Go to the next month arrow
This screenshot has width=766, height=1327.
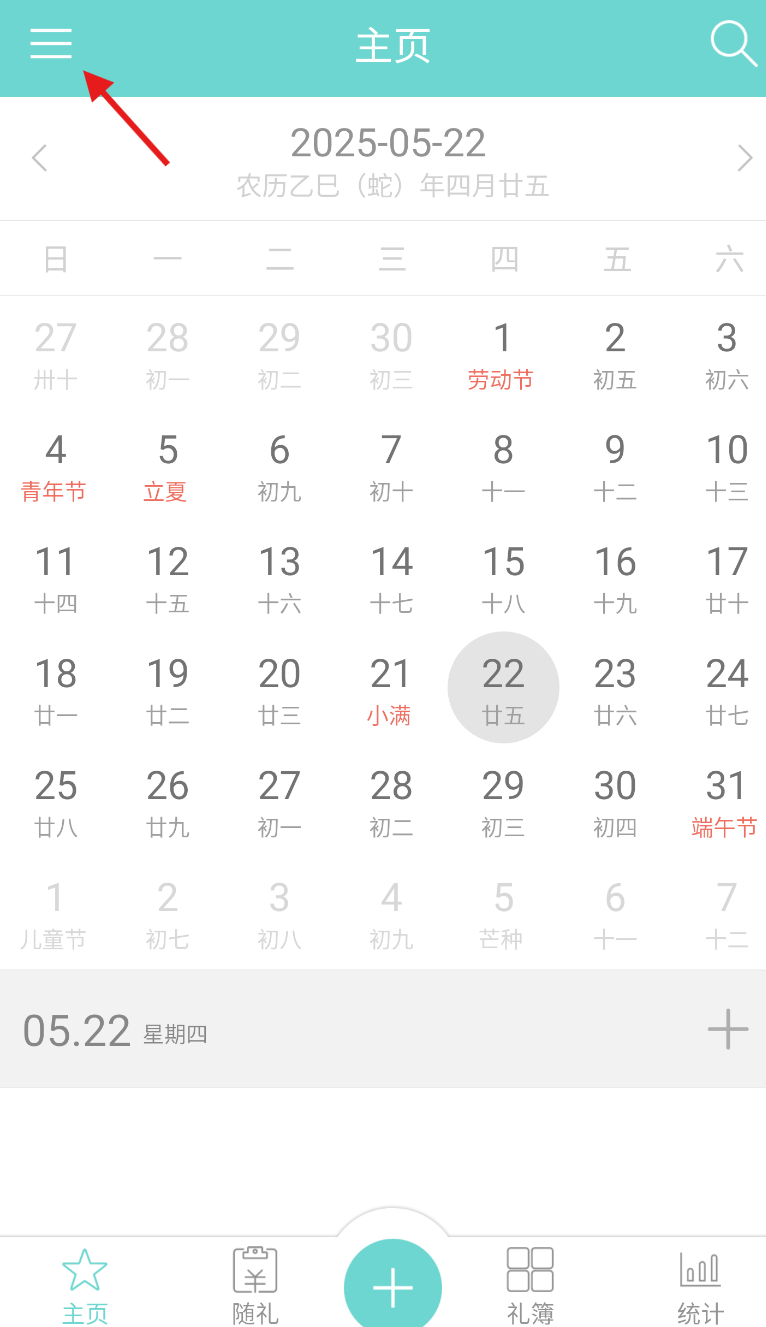pyautogui.click(x=744, y=158)
